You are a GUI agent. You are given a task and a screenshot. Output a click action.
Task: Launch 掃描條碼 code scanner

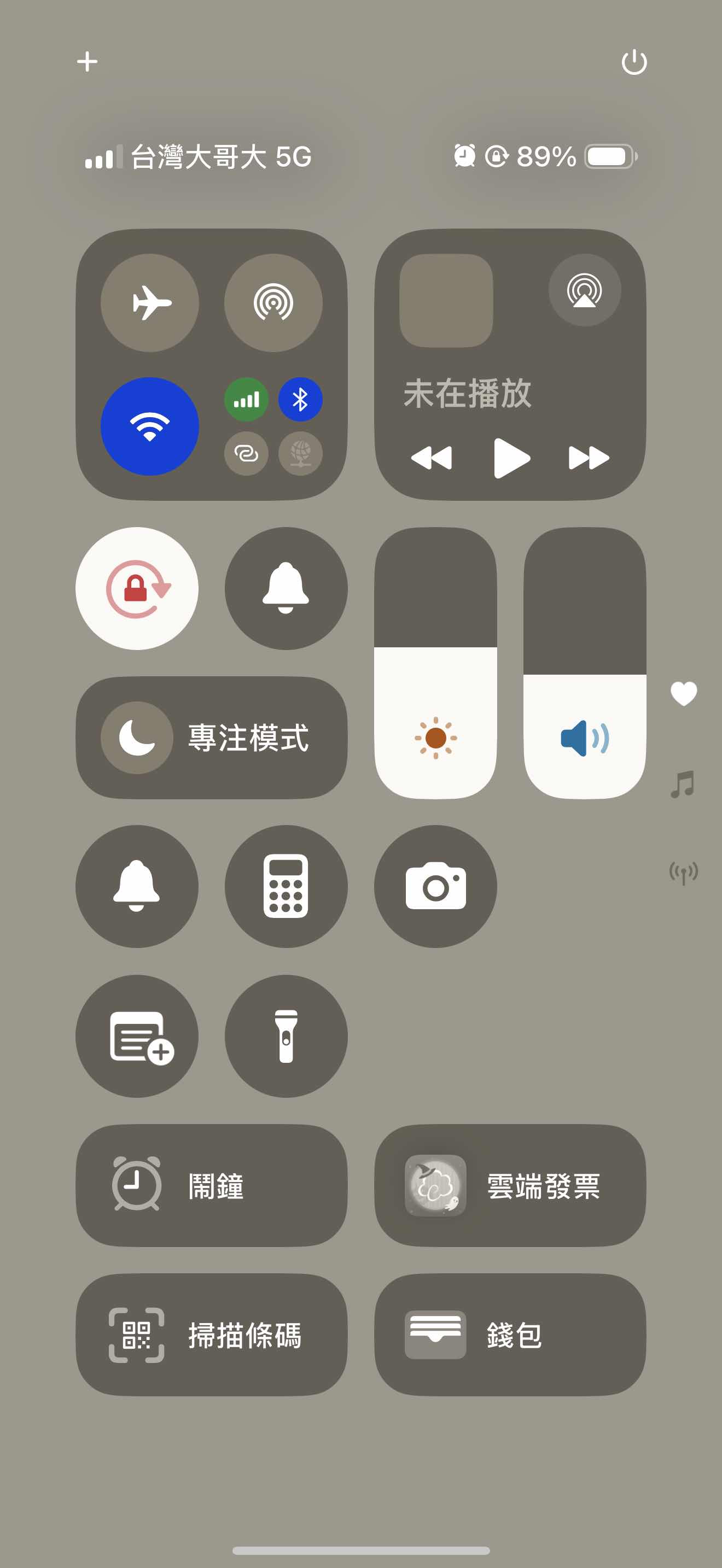pyautogui.click(x=211, y=1335)
